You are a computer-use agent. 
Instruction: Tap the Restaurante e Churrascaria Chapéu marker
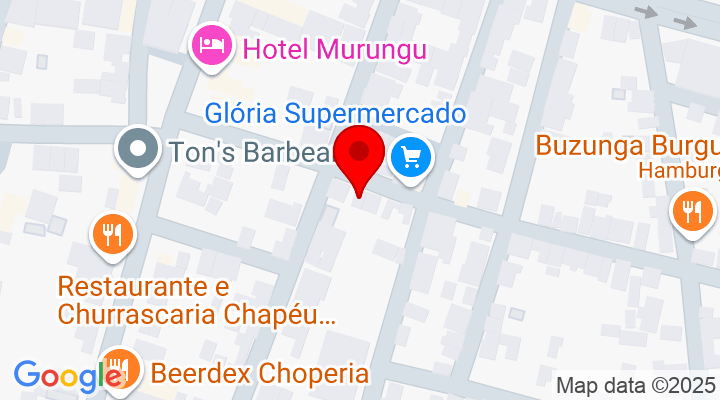(x=112, y=234)
